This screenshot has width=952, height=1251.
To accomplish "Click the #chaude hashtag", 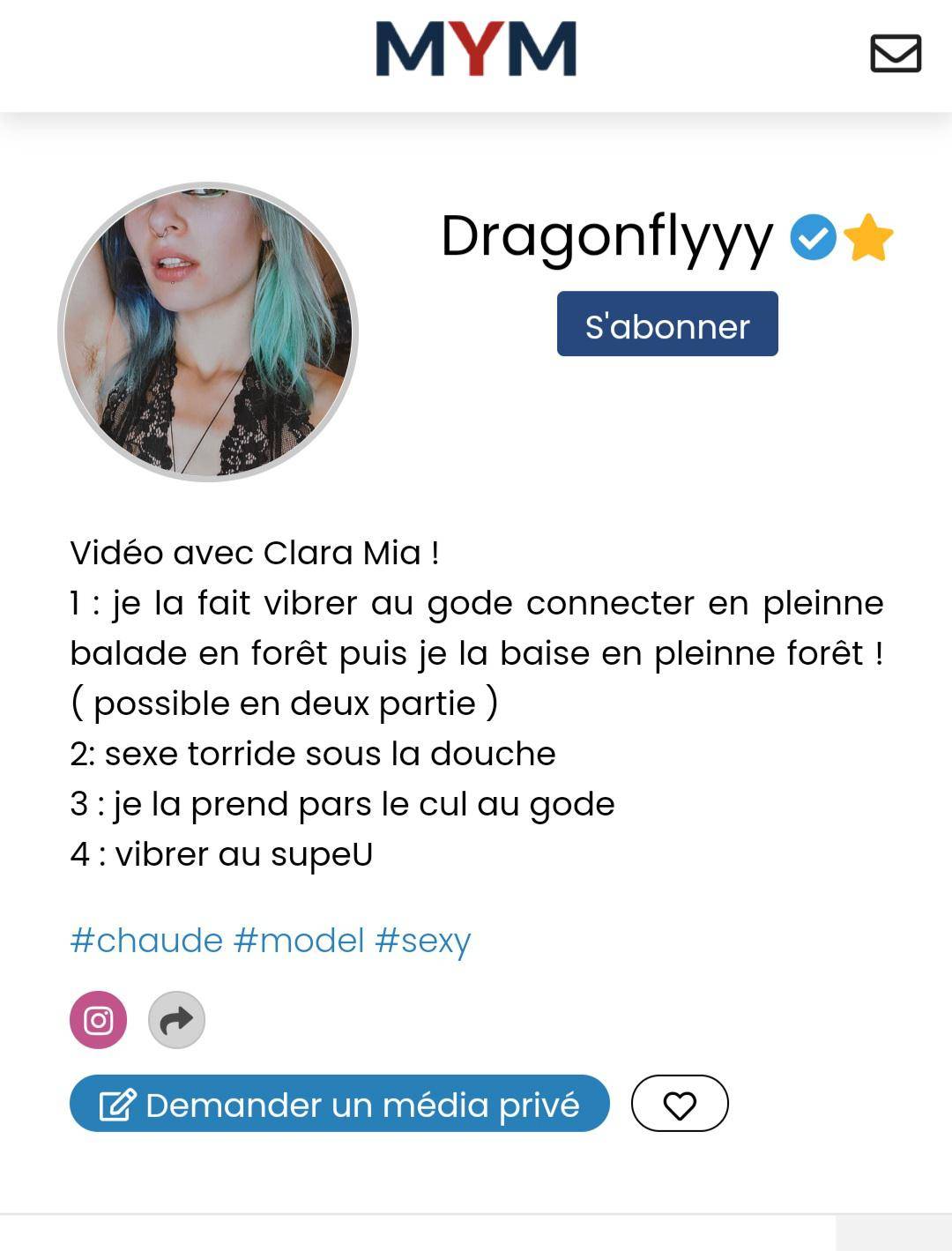I will tap(144, 940).
